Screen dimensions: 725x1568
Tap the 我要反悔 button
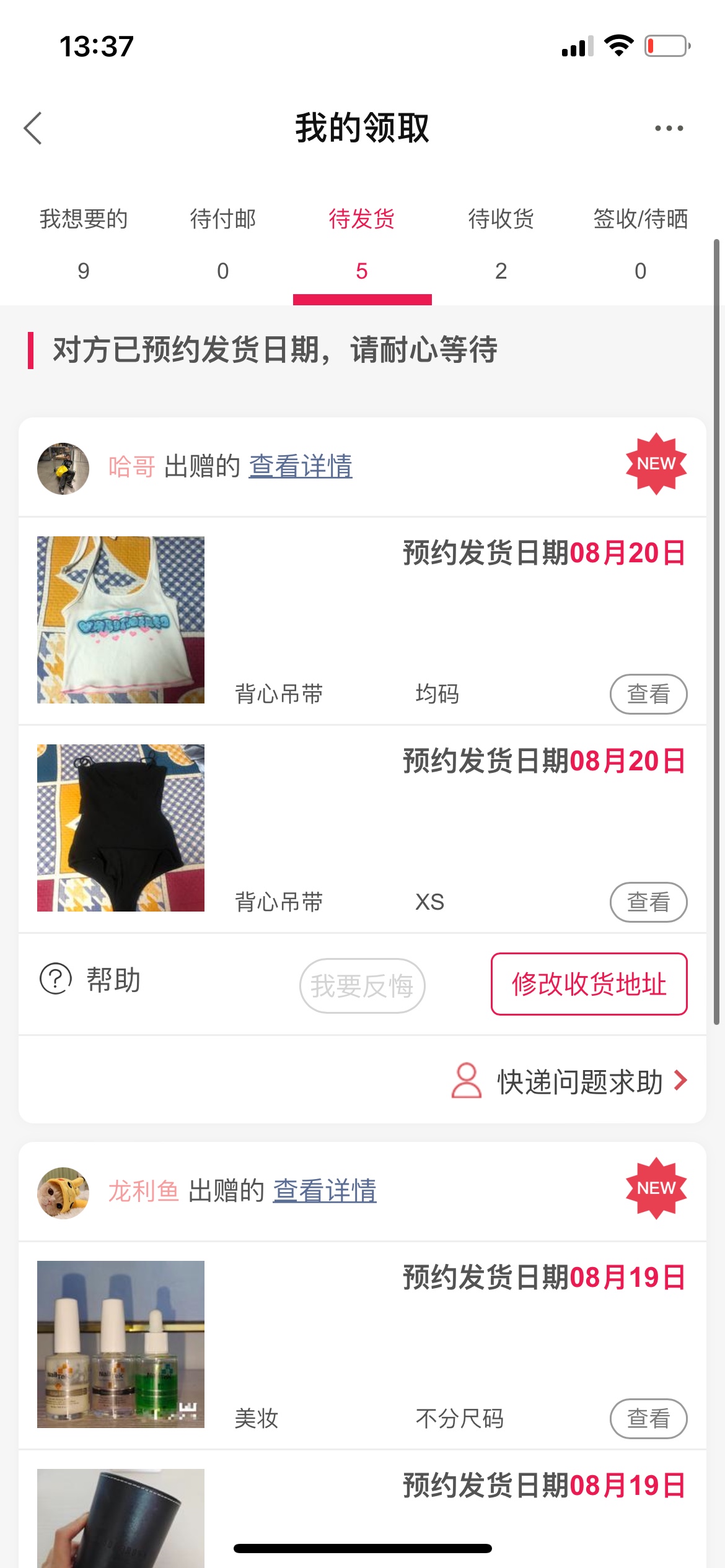pyautogui.click(x=362, y=985)
